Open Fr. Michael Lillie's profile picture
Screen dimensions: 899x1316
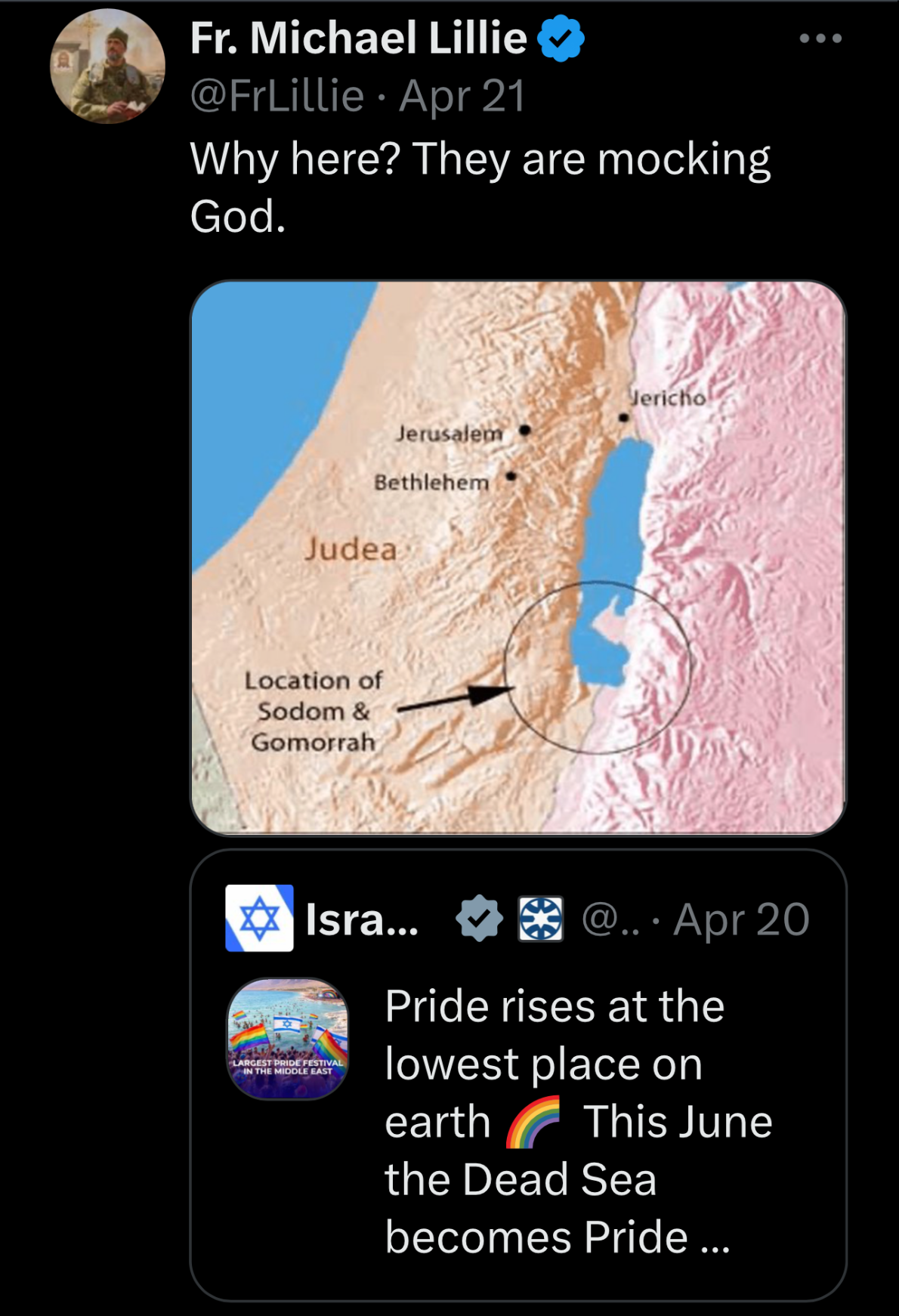point(107,66)
